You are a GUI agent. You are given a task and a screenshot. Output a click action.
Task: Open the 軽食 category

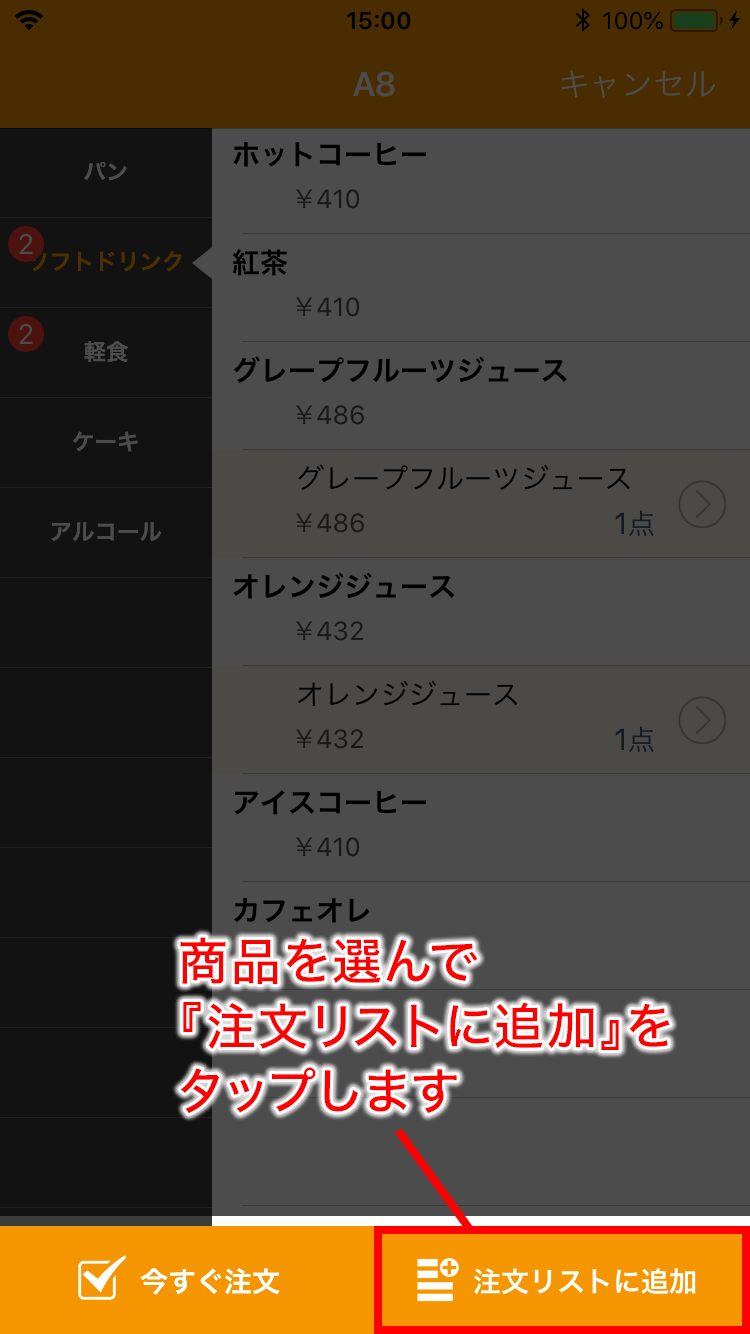[x=106, y=352]
